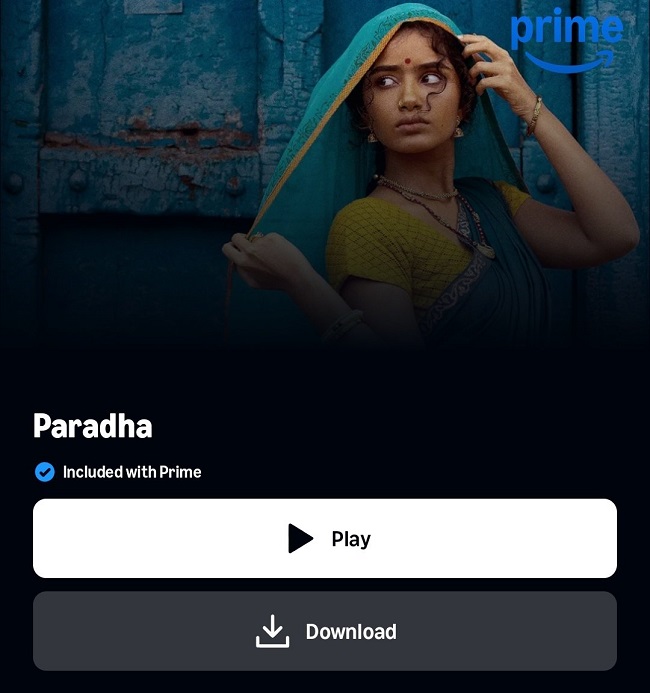Screen dimensions: 650x693
Task: Download Paradha for offline viewing
Action: point(325,631)
